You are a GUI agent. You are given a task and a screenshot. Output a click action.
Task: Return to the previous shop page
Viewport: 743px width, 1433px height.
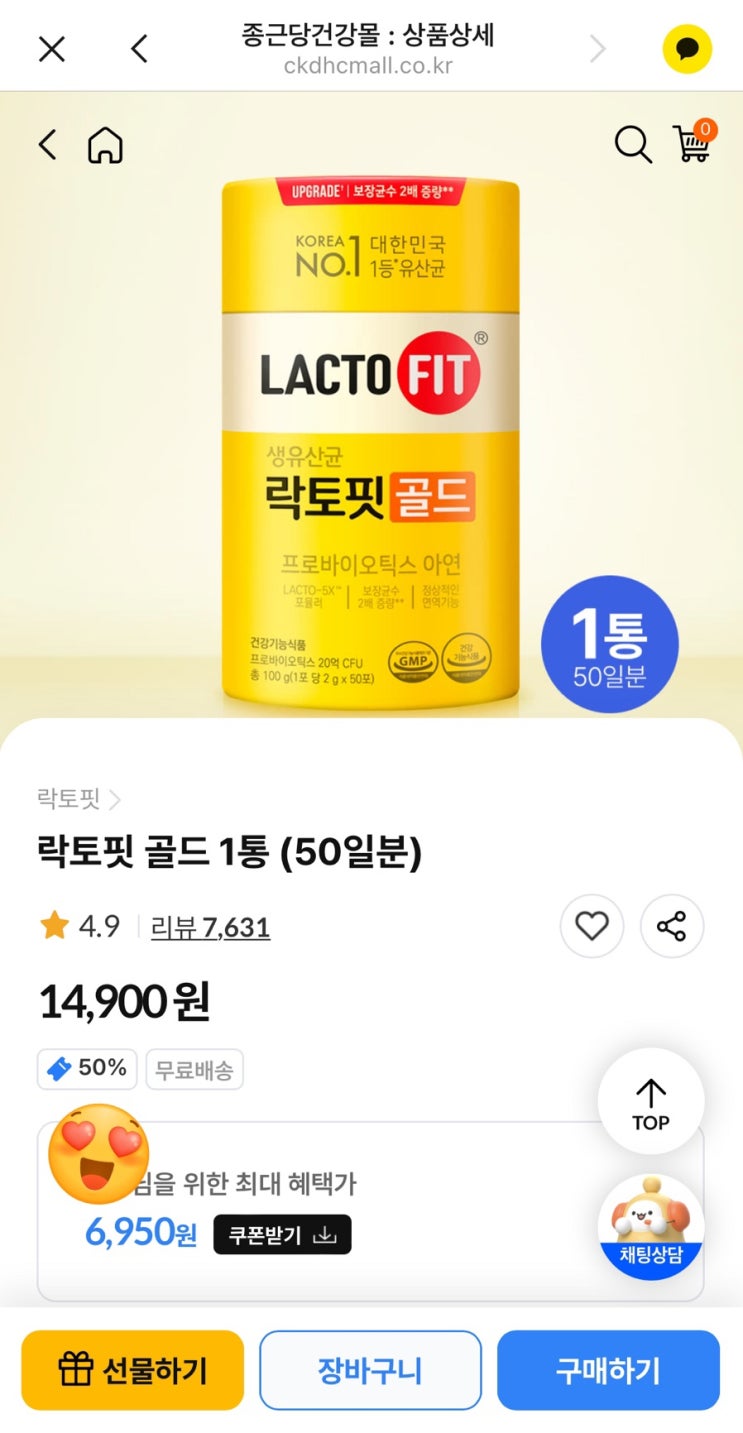[x=47, y=146]
